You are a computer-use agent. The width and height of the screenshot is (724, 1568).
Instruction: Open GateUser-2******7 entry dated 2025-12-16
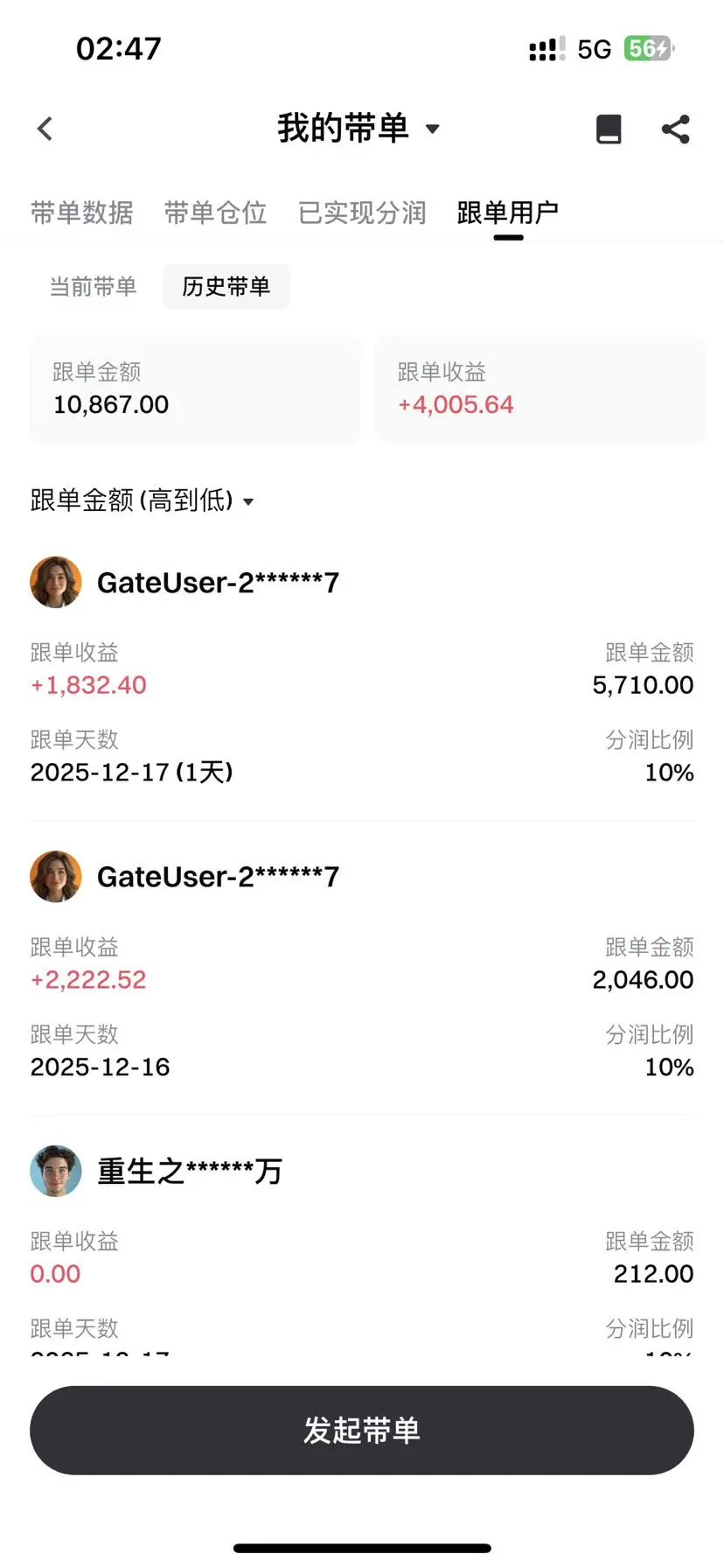[218, 877]
